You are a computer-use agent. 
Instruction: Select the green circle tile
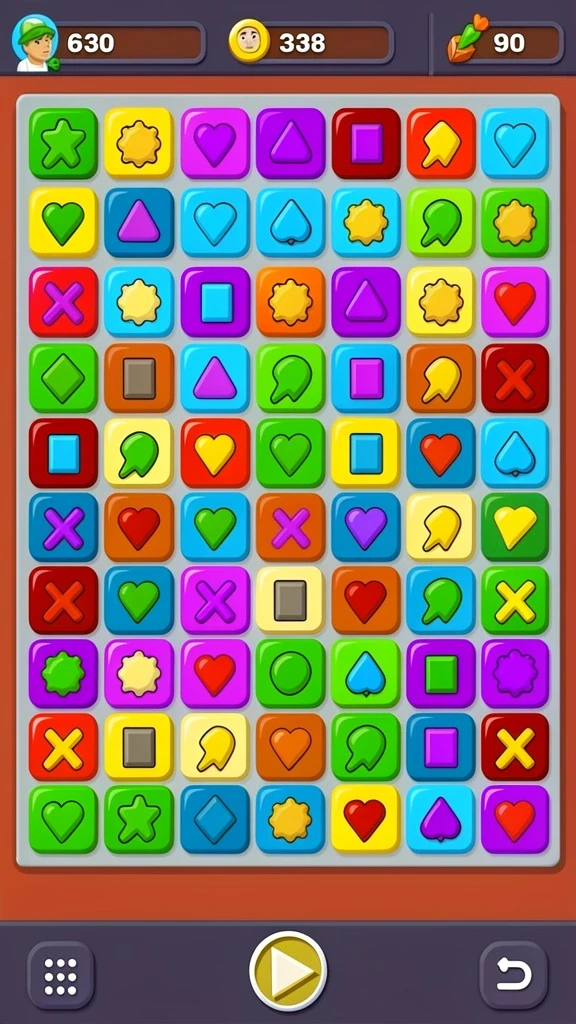(290, 673)
